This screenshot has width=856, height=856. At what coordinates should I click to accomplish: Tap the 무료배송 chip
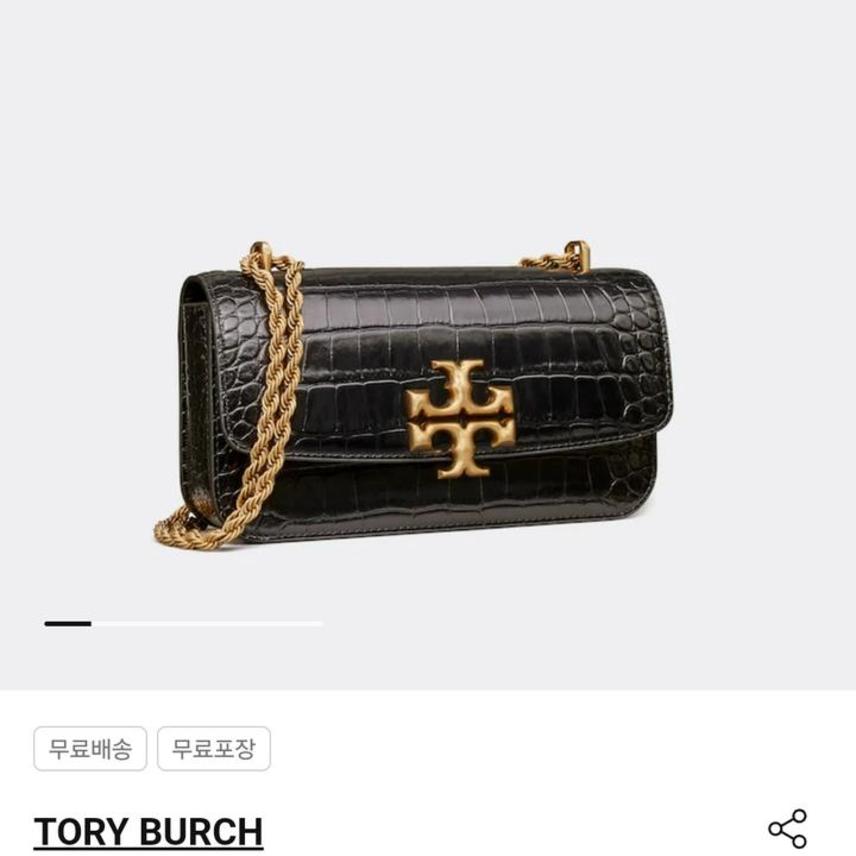pyautogui.click(x=90, y=749)
